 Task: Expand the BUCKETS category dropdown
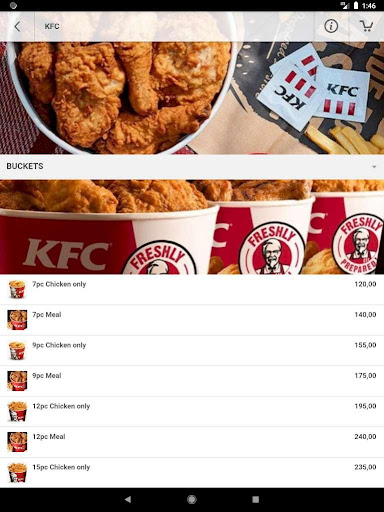pyautogui.click(x=192, y=166)
